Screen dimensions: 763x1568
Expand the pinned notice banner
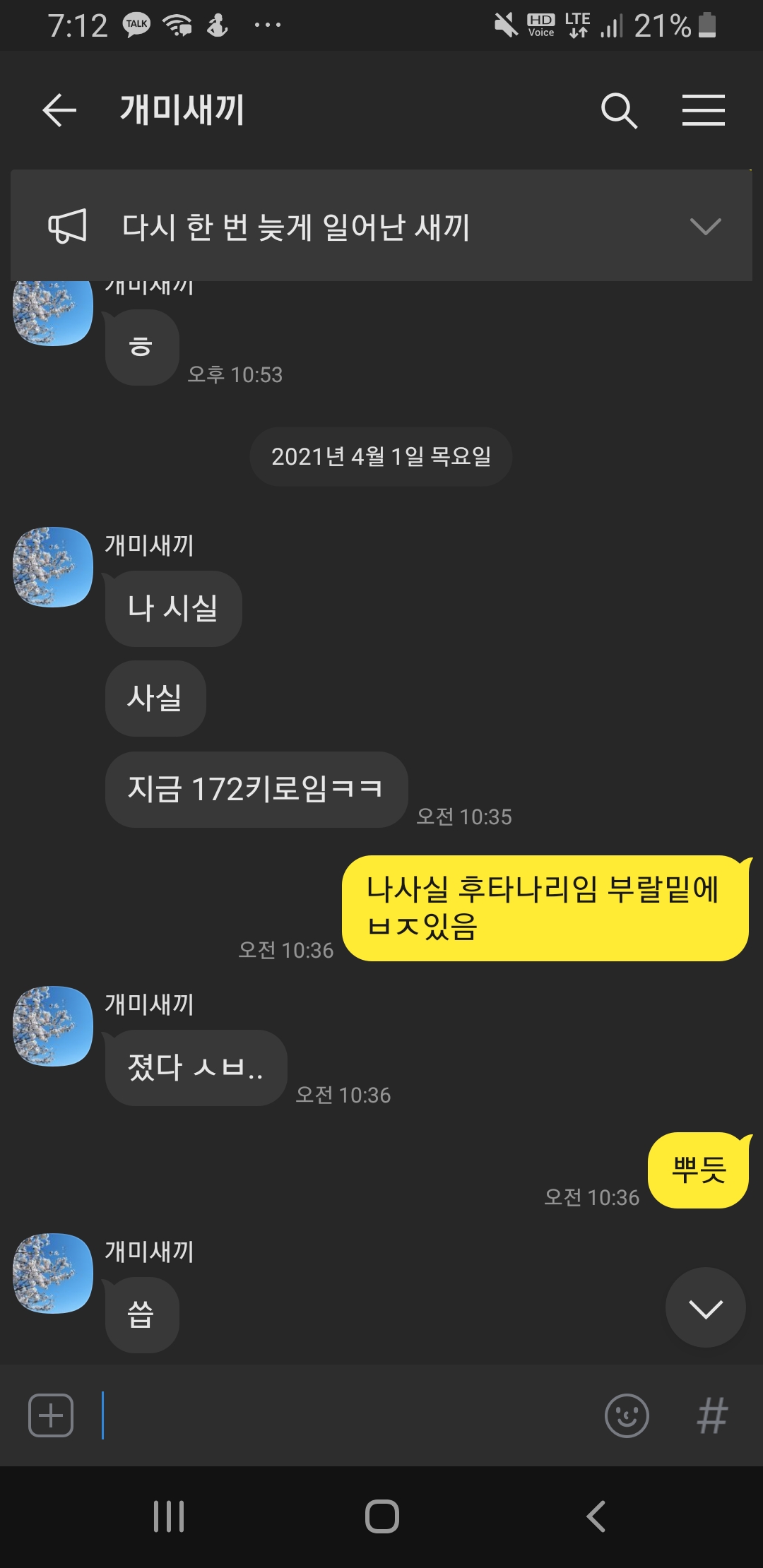pos(705,226)
